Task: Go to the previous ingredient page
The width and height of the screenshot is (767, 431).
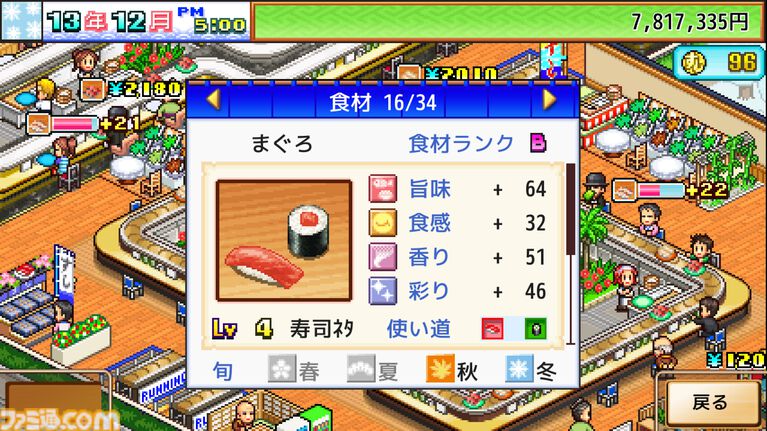Action: (212, 101)
